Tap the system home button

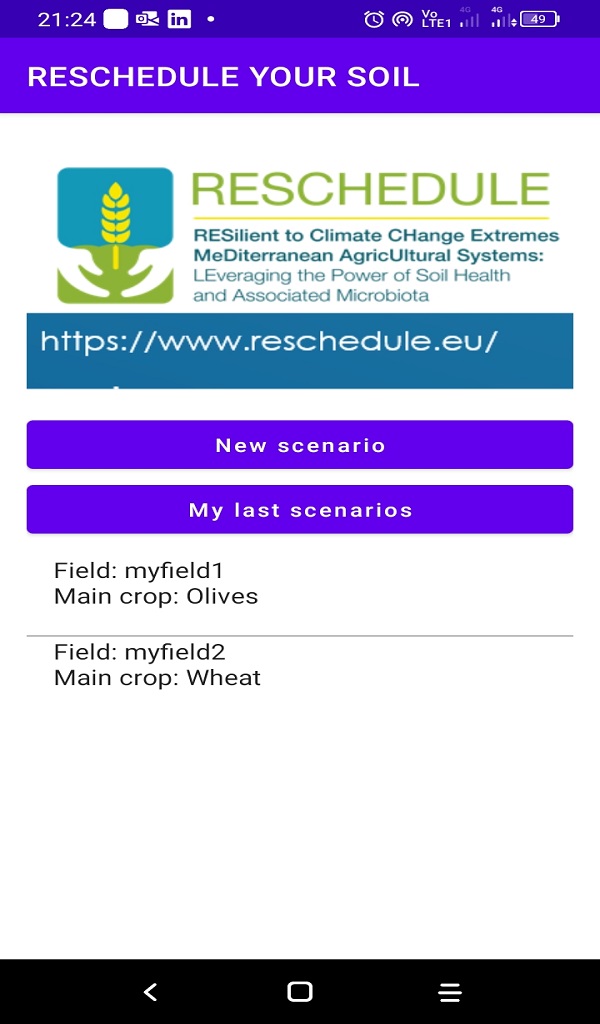pos(300,992)
